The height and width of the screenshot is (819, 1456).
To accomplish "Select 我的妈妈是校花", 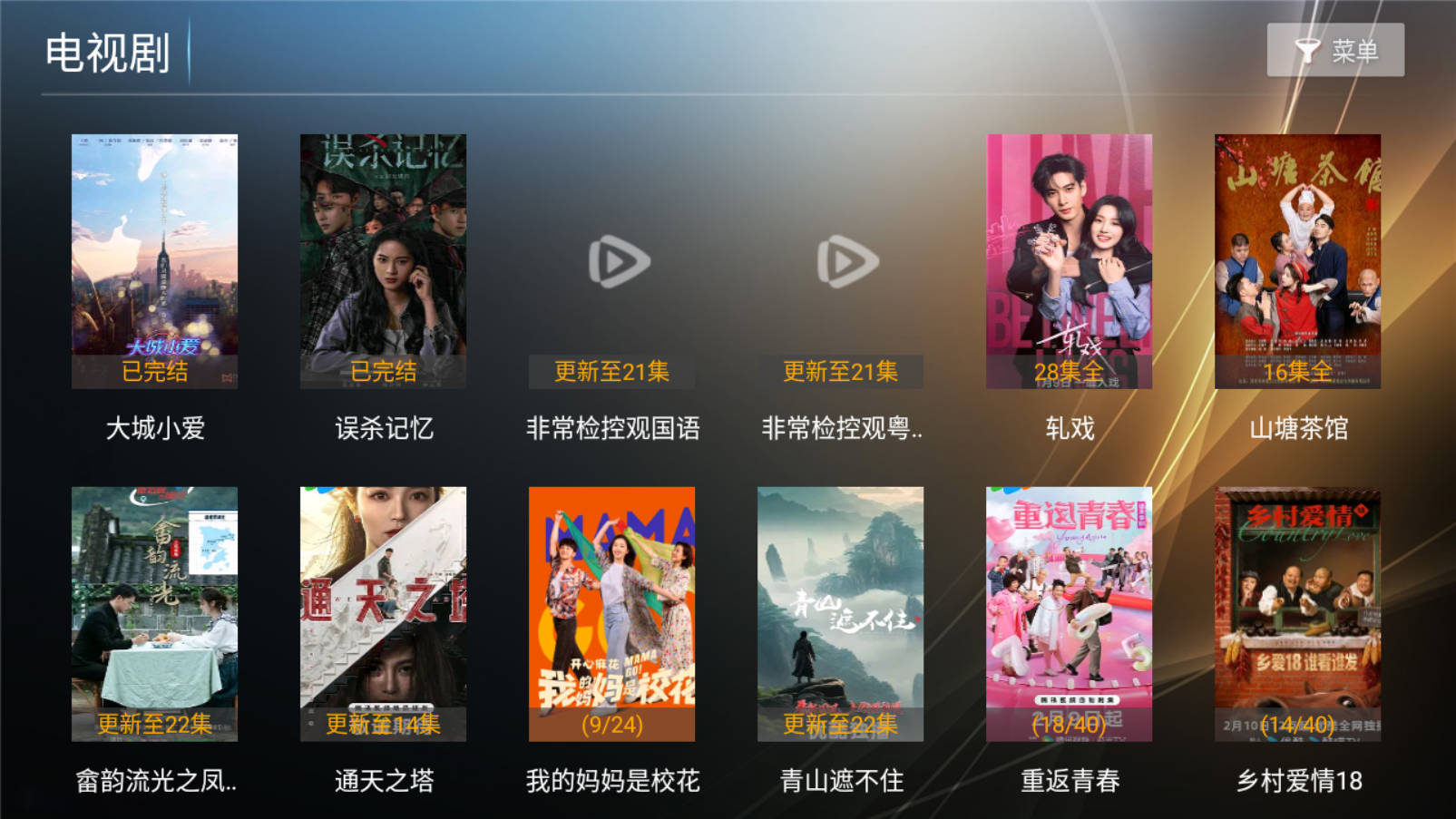I will tap(612, 614).
